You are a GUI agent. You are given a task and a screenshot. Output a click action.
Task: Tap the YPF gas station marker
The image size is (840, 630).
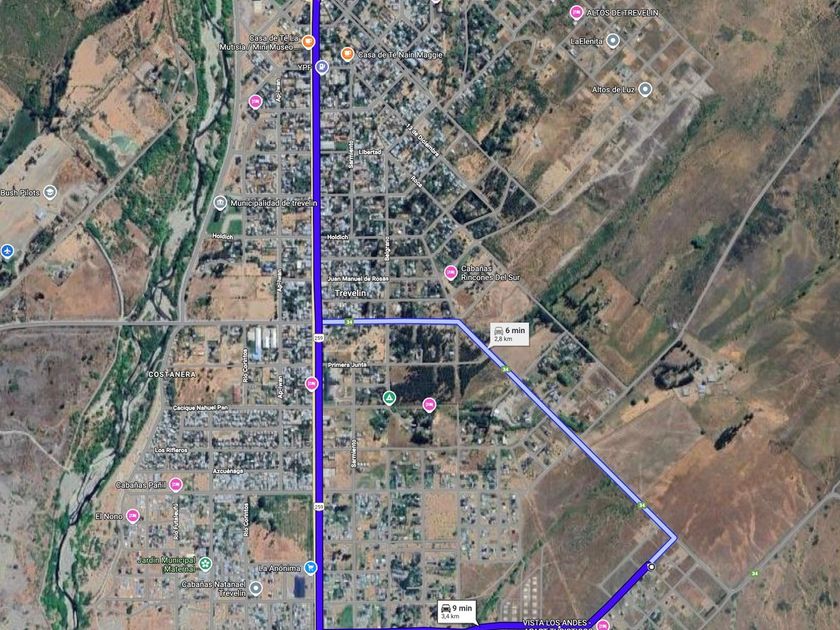pos(321,68)
